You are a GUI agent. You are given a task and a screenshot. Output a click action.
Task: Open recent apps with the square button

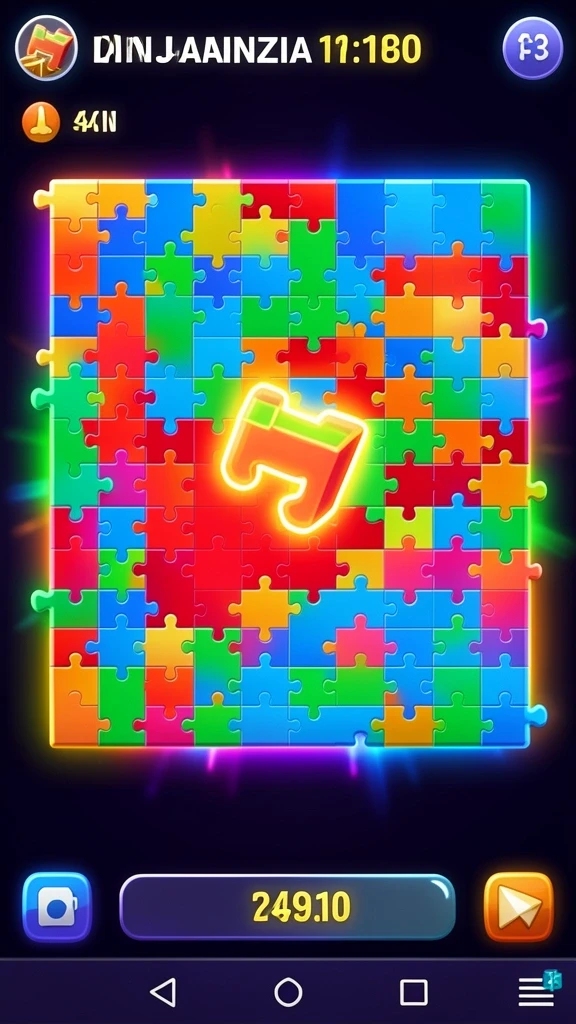(x=413, y=992)
